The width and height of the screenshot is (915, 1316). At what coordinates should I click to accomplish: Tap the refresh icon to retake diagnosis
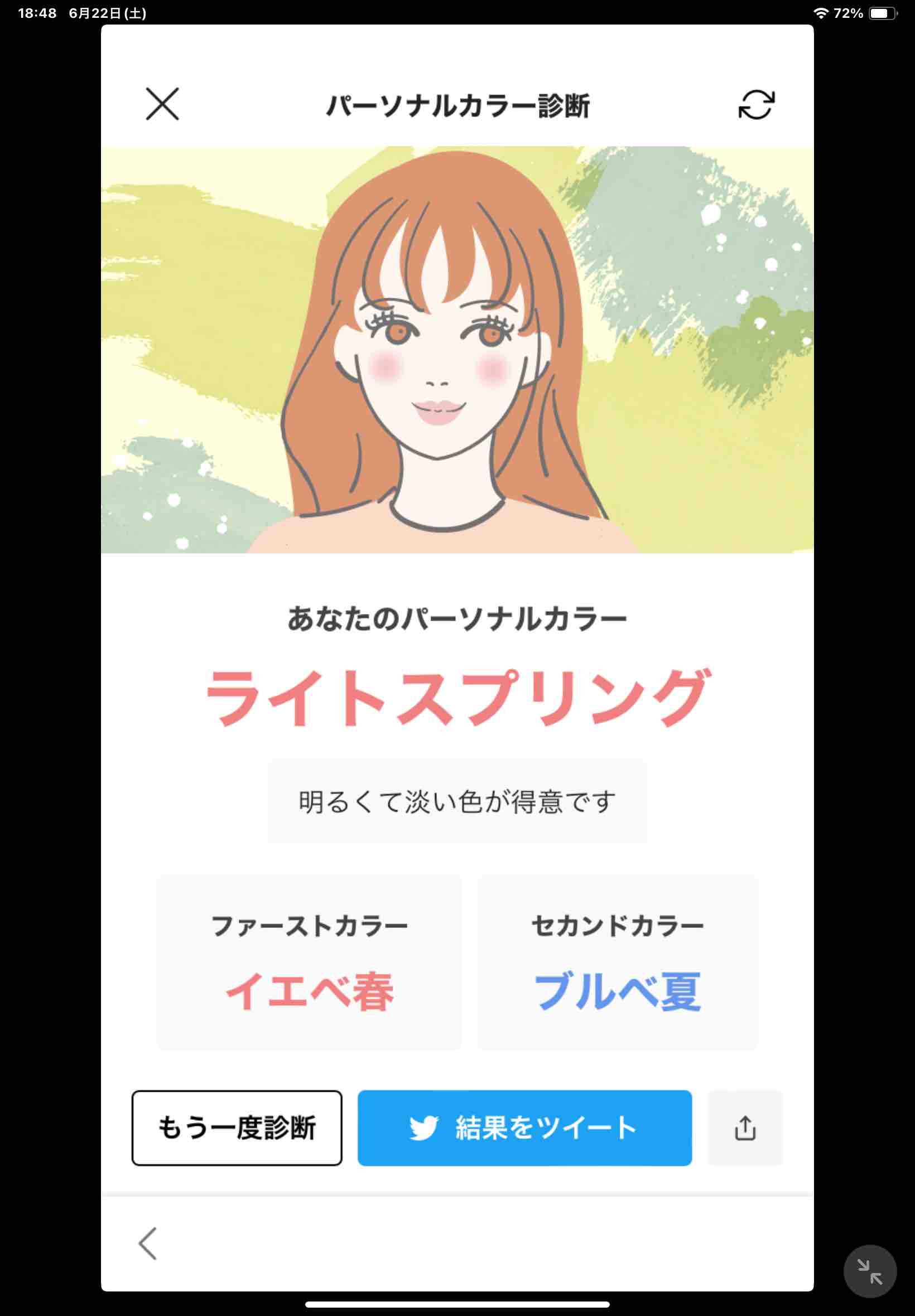pyautogui.click(x=757, y=105)
